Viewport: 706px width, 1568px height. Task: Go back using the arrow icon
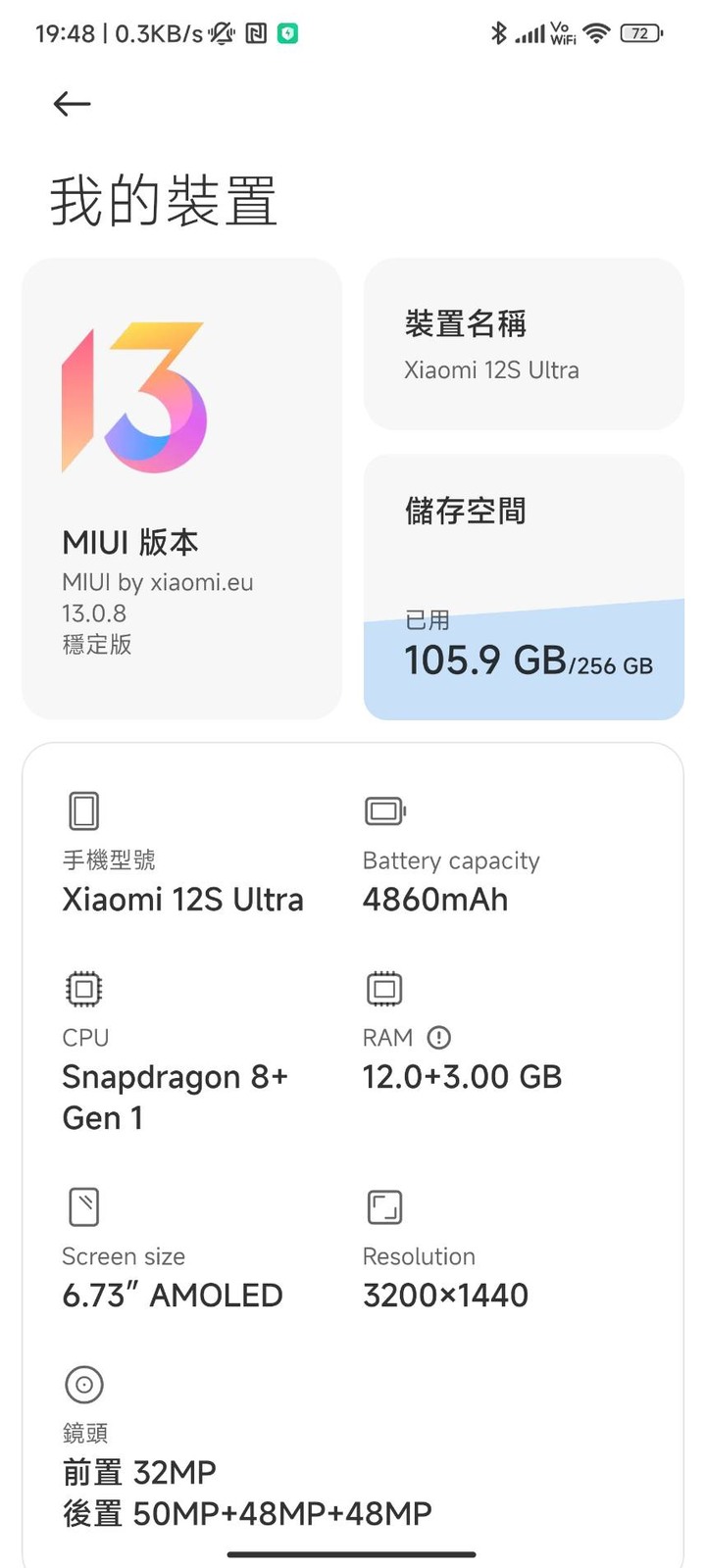click(72, 104)
